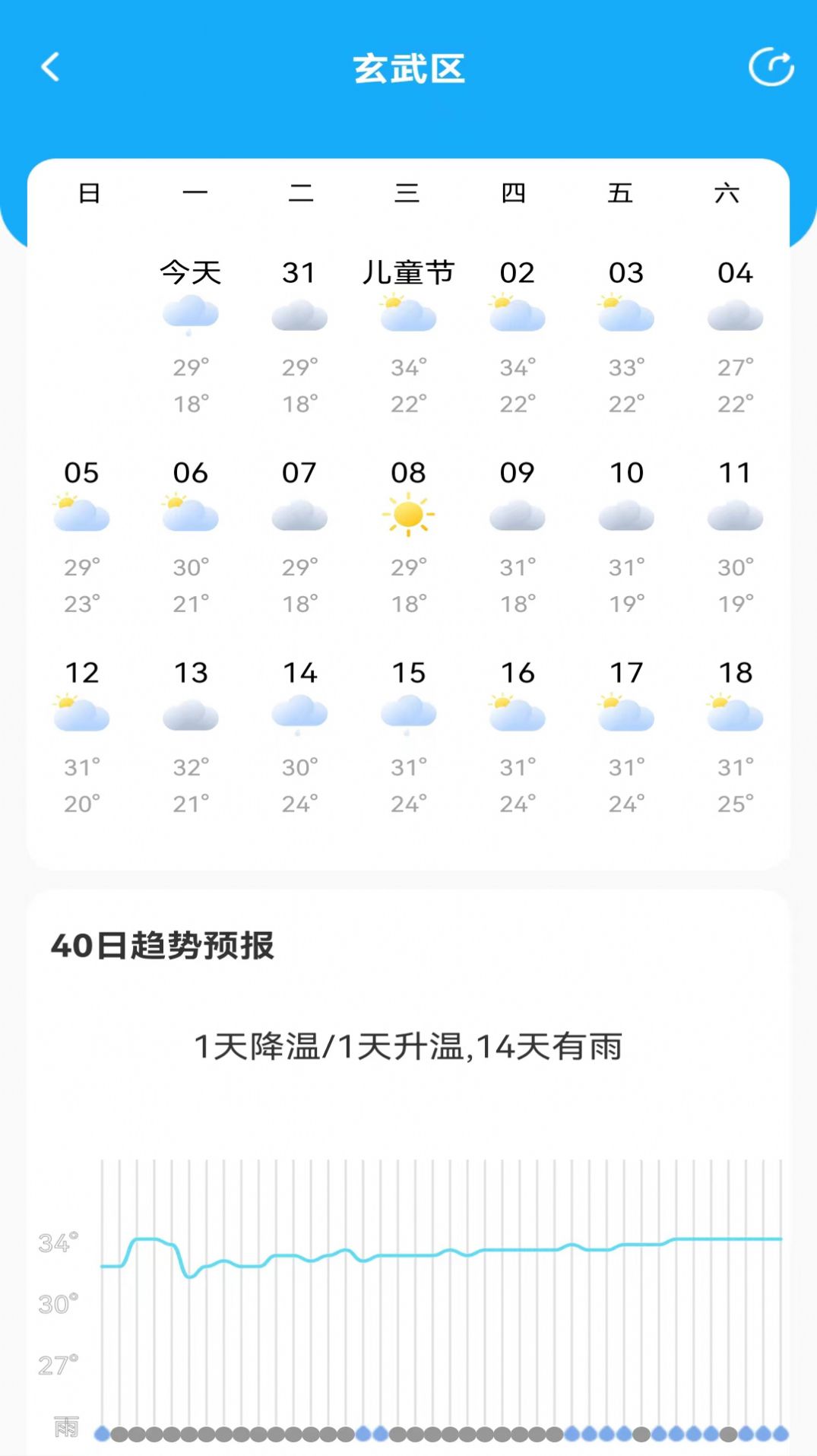Select the 六 weekday column header
The height and width of the screenshot is (1456, 817).
coord(730,194)
